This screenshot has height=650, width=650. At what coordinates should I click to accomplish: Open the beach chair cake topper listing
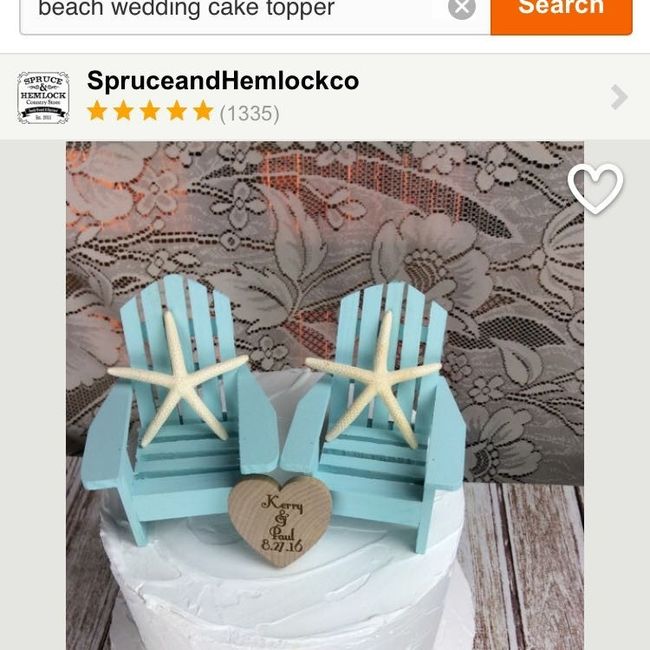(325, 420)
